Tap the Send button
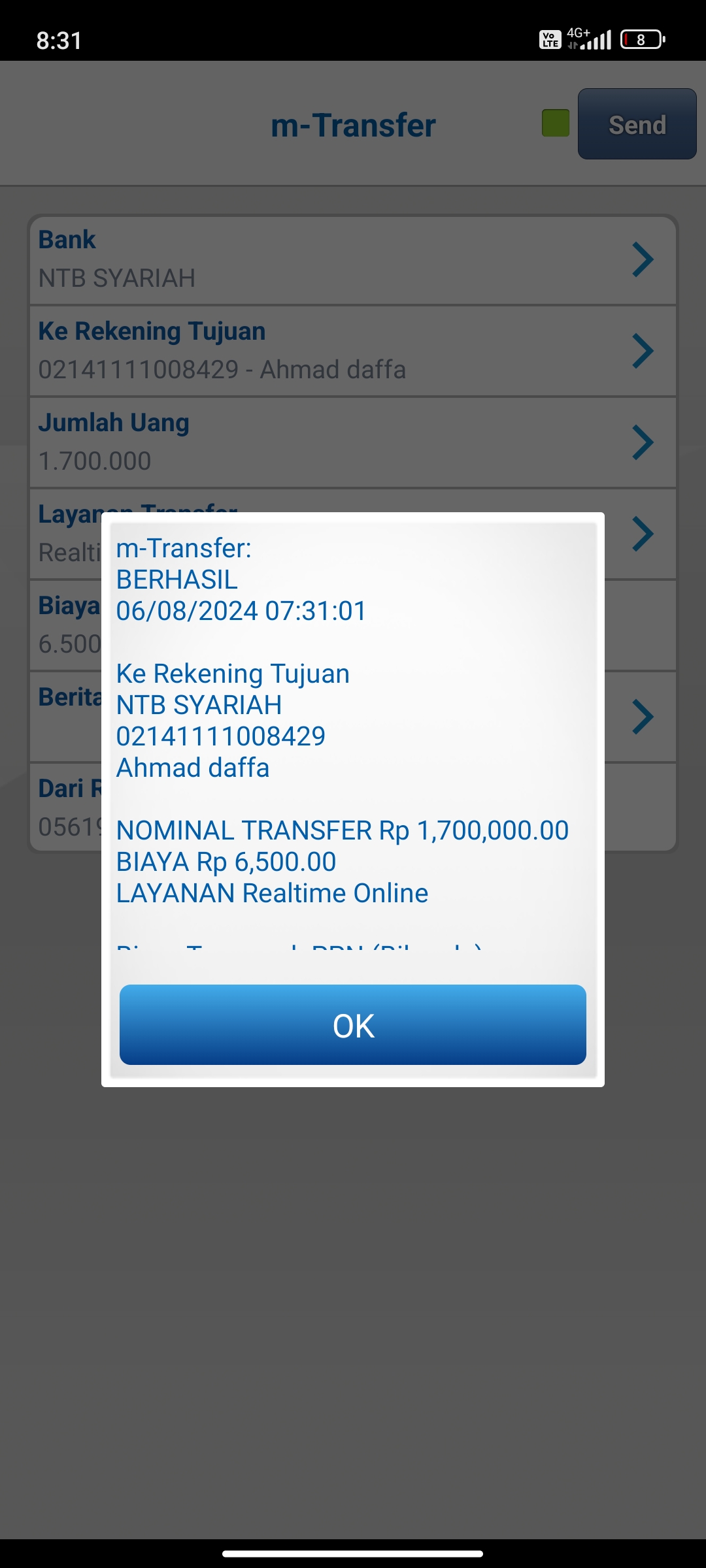This screenshot has width=706, height=1568. 637,124
